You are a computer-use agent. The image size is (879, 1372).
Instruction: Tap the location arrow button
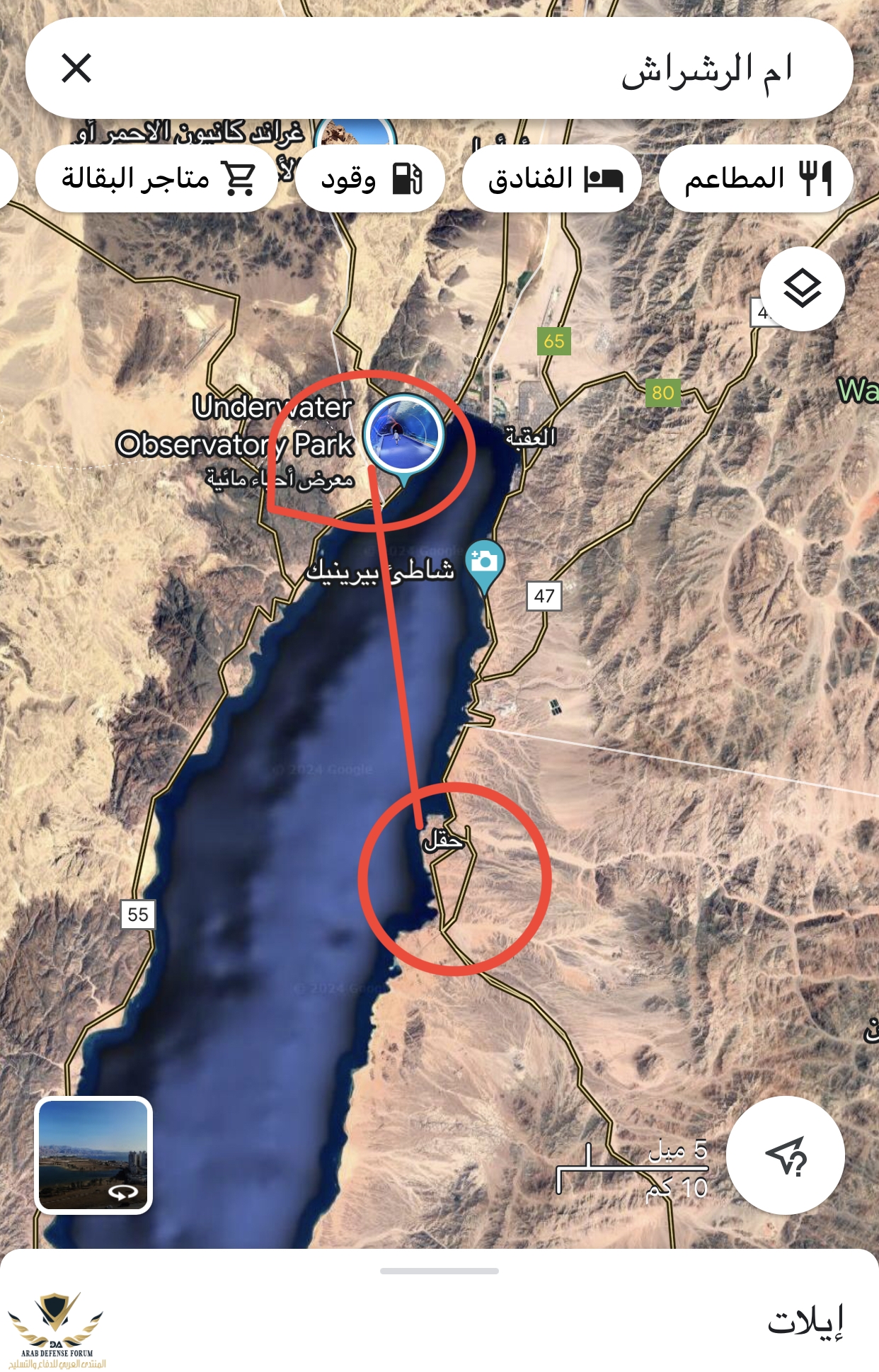click(x=786, y=1155)
